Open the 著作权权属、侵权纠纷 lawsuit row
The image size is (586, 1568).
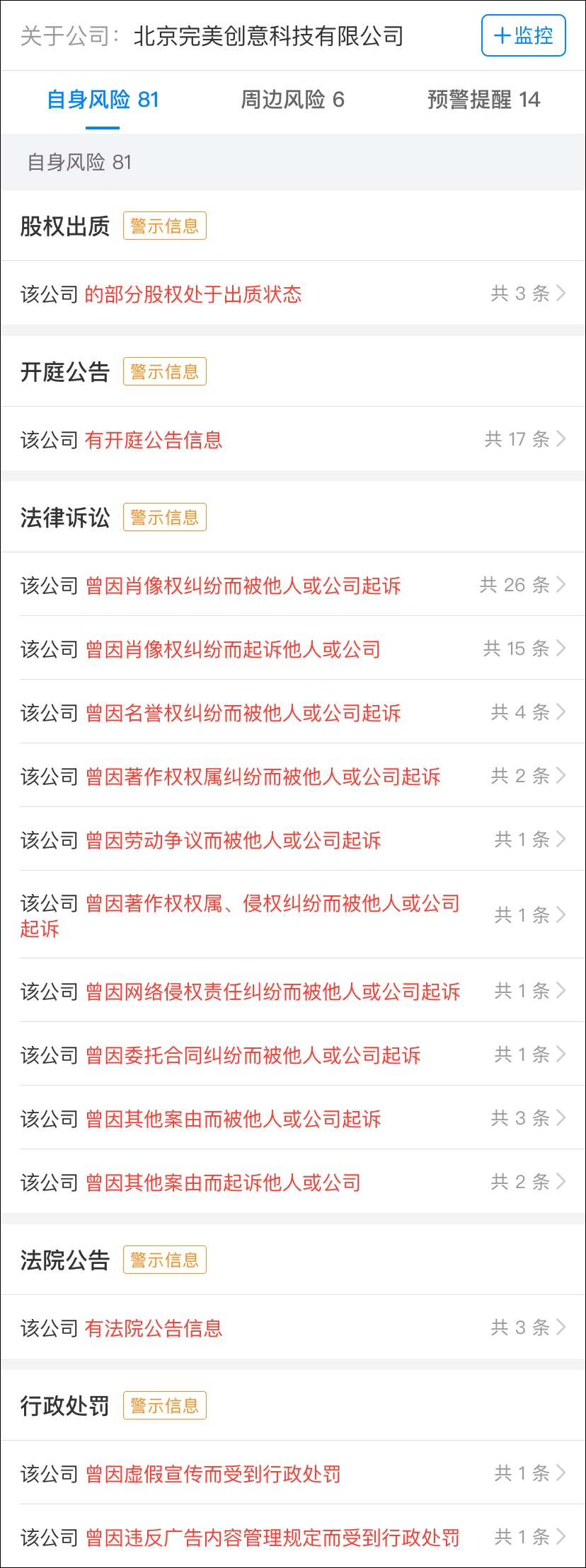pyautogui.click(x=293, y=915)
